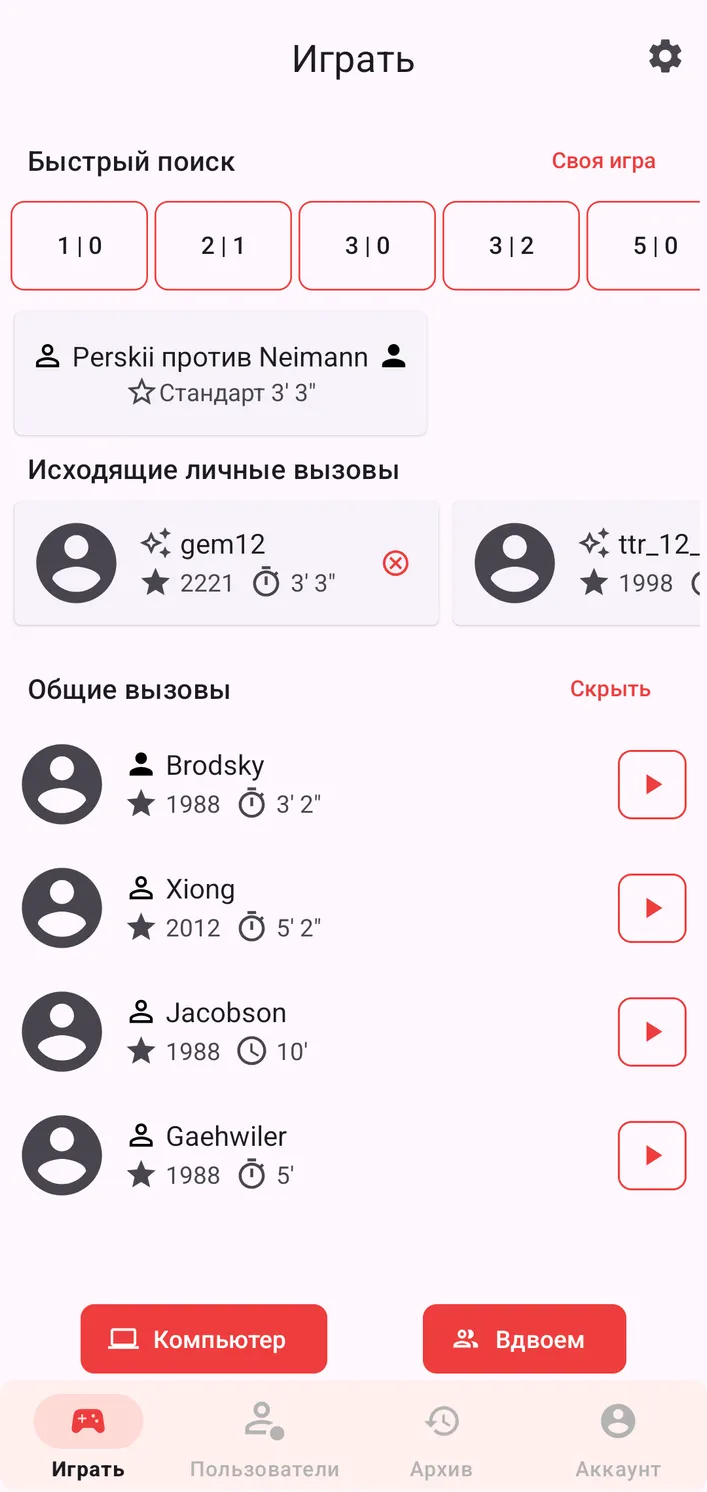Accept Xiong's 5' 2" challenge

(652, 909)
